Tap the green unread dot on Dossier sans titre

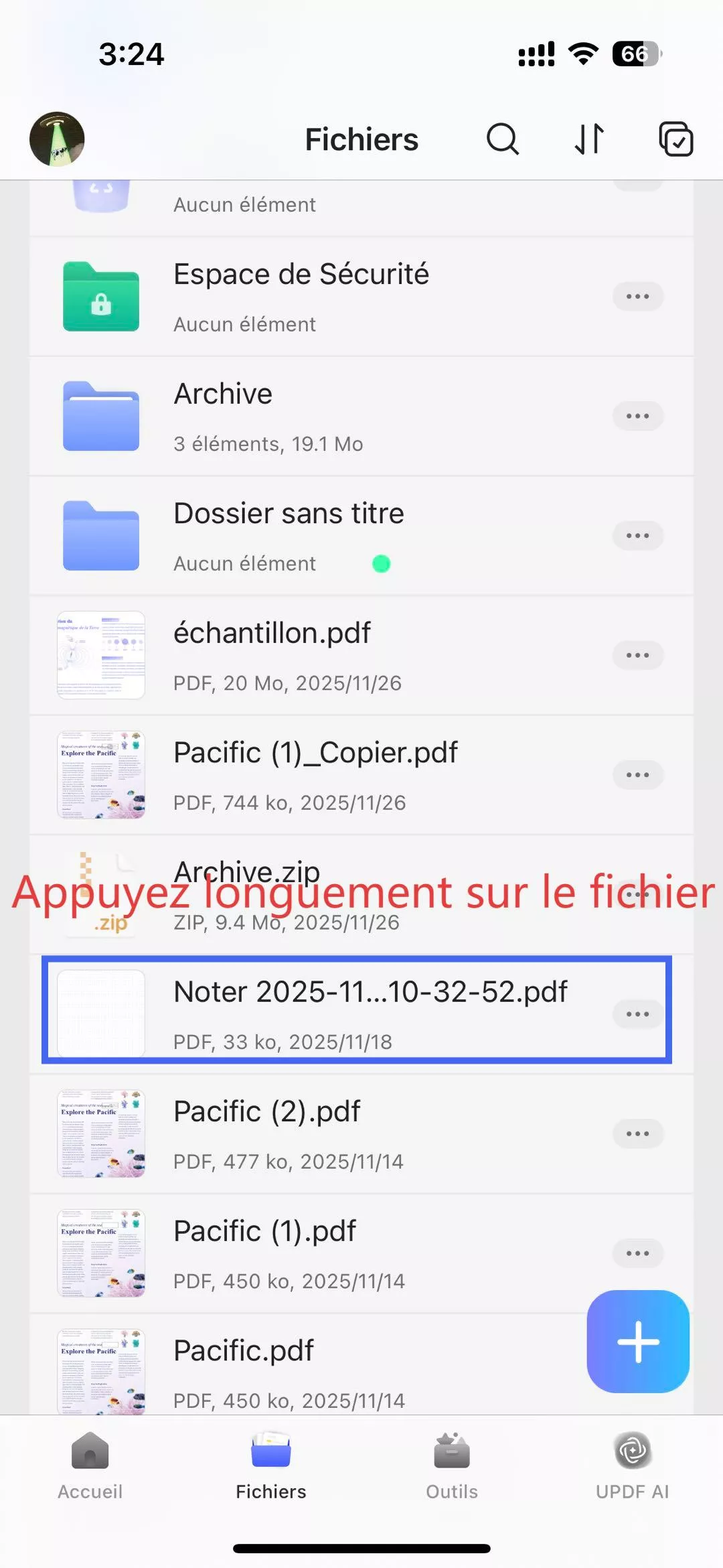click(381, 565)
